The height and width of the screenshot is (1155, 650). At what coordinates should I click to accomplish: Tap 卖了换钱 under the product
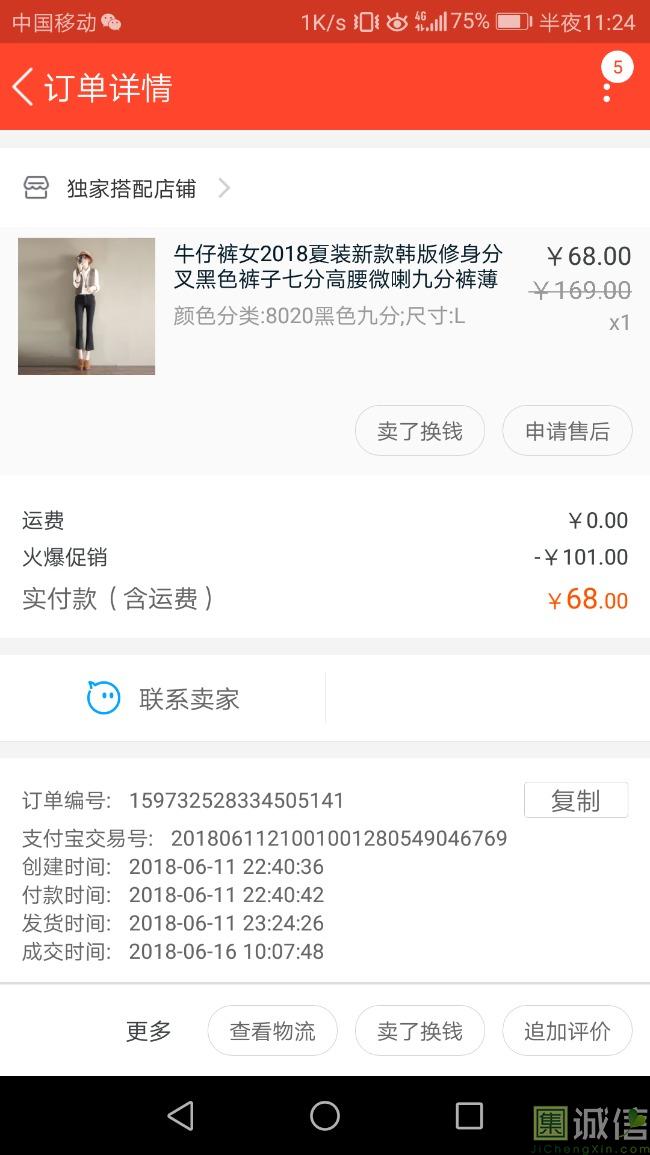420,431
